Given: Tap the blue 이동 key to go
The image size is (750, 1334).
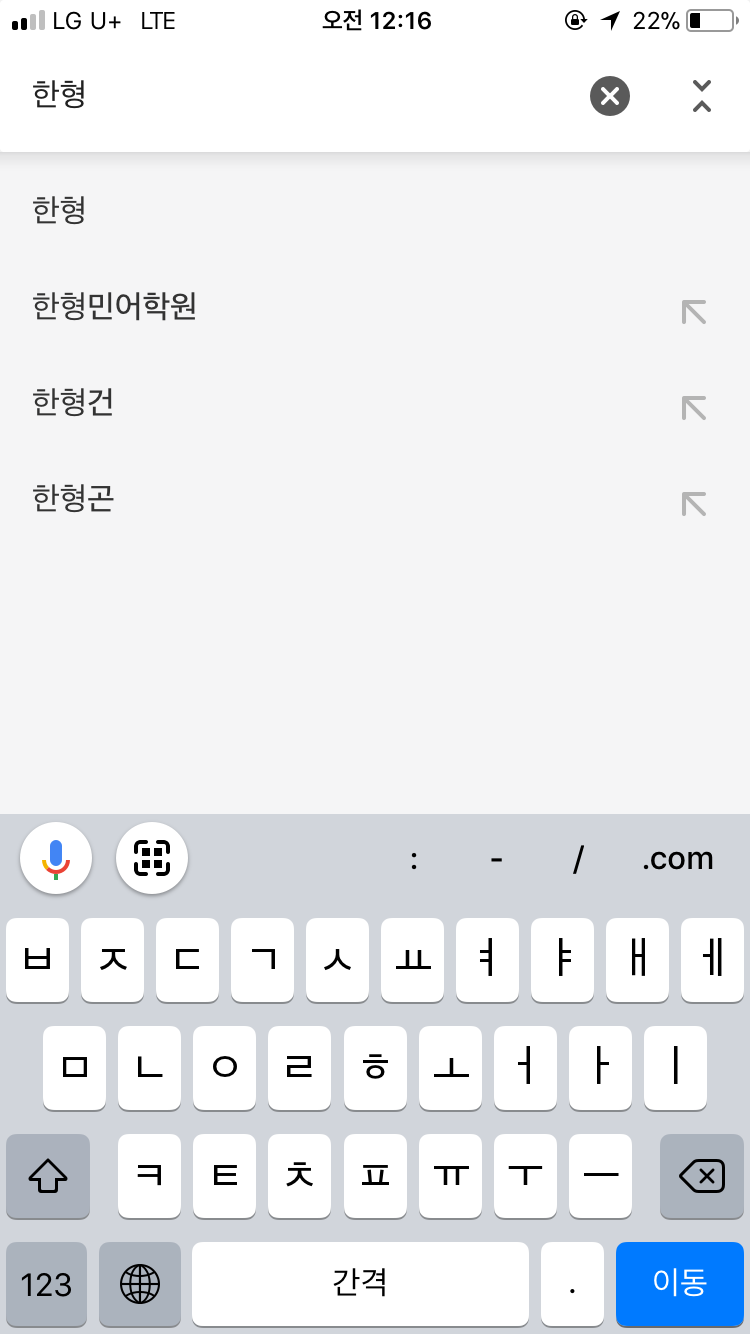Looking at the screenshot, I should click(680, 1283).
